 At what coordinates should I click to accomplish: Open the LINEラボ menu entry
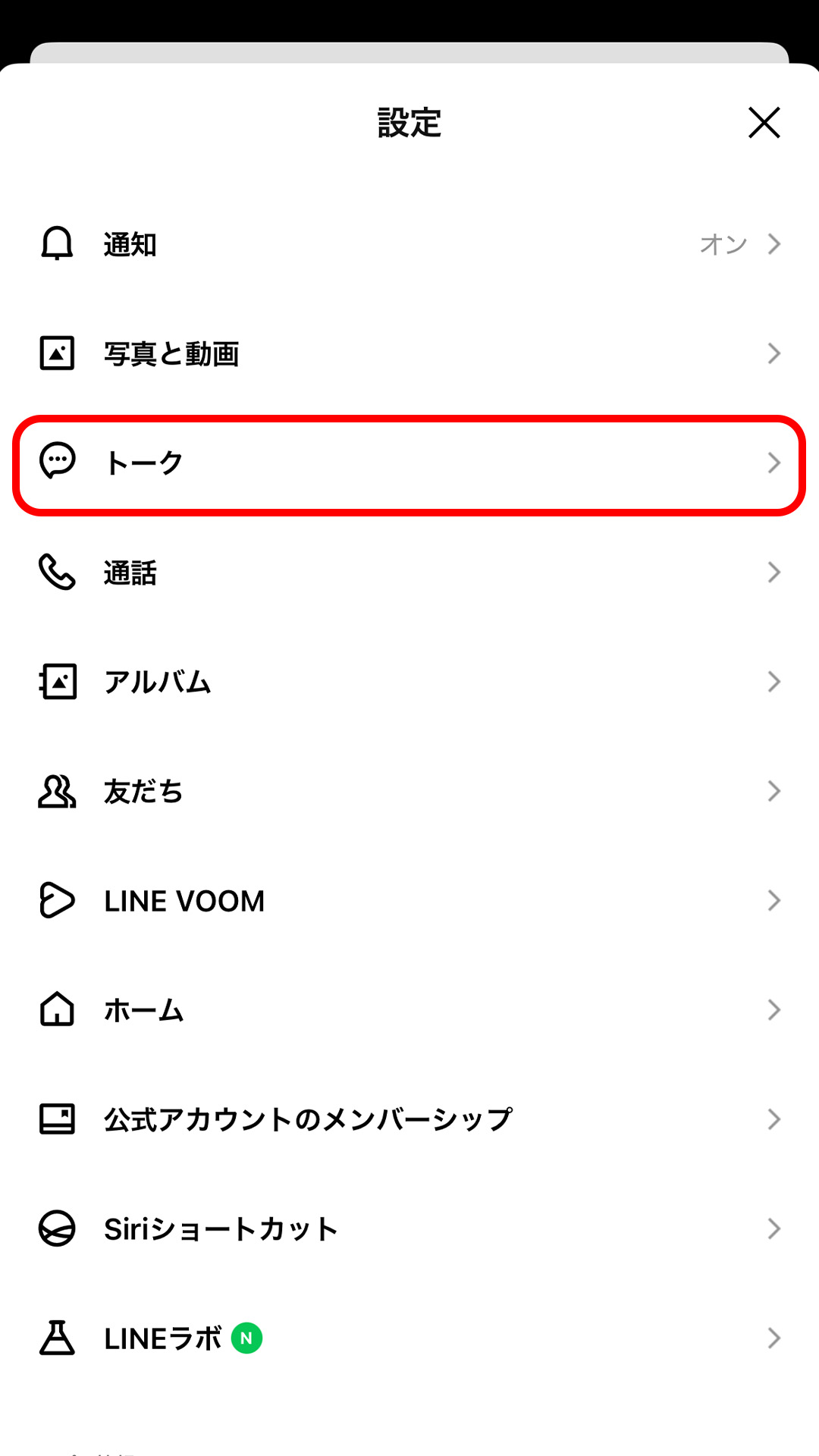(x=409, y=1338)
